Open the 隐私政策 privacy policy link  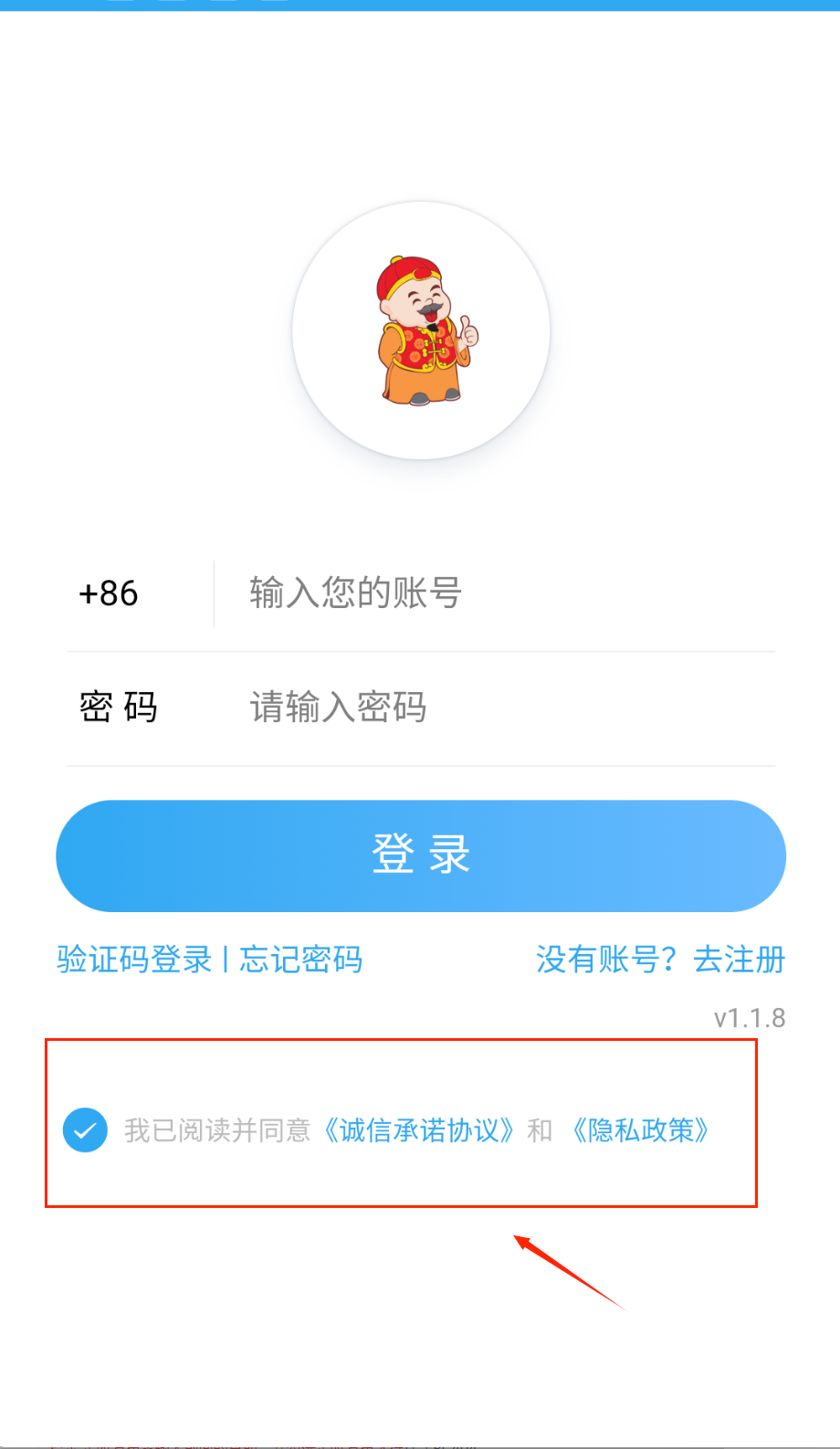tap(641, 1130)
